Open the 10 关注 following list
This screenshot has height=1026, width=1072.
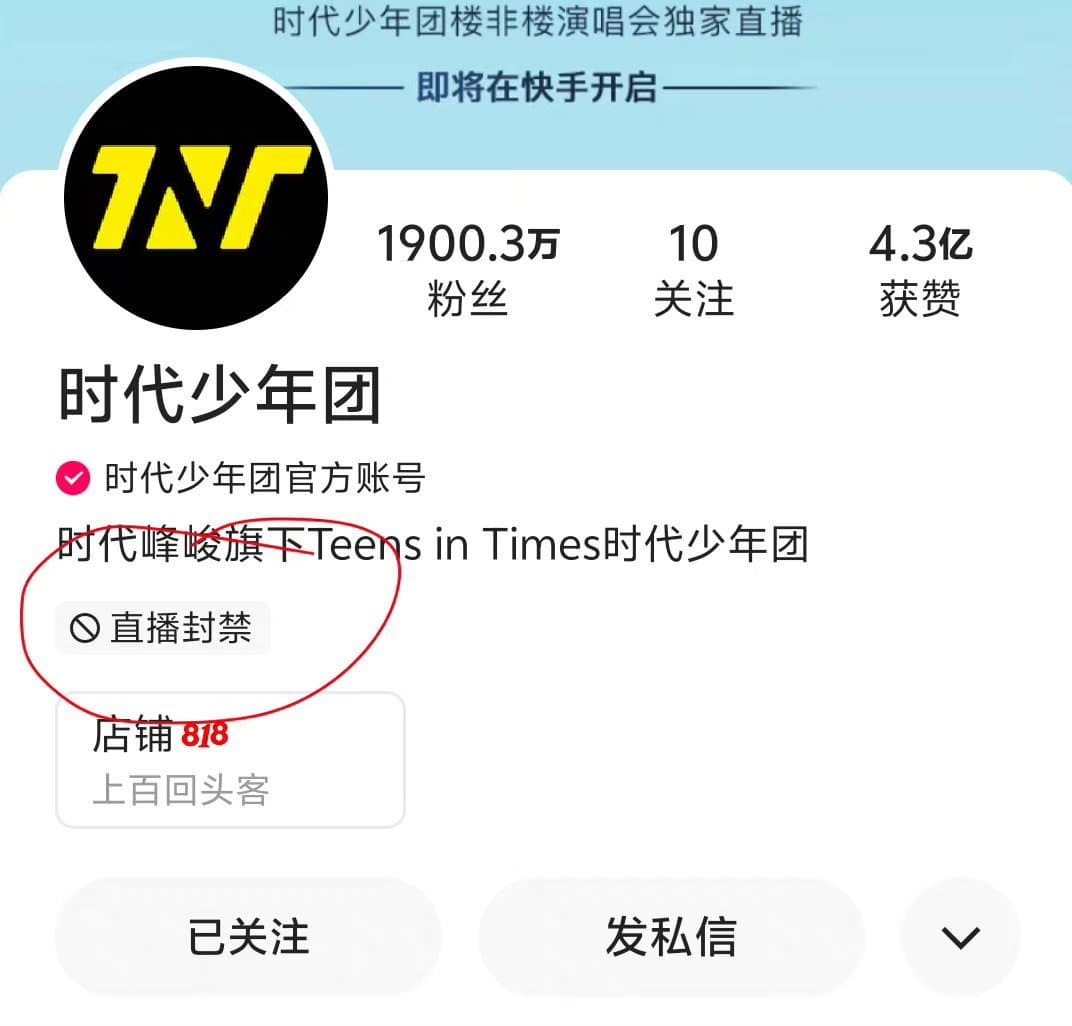[693, 270]
